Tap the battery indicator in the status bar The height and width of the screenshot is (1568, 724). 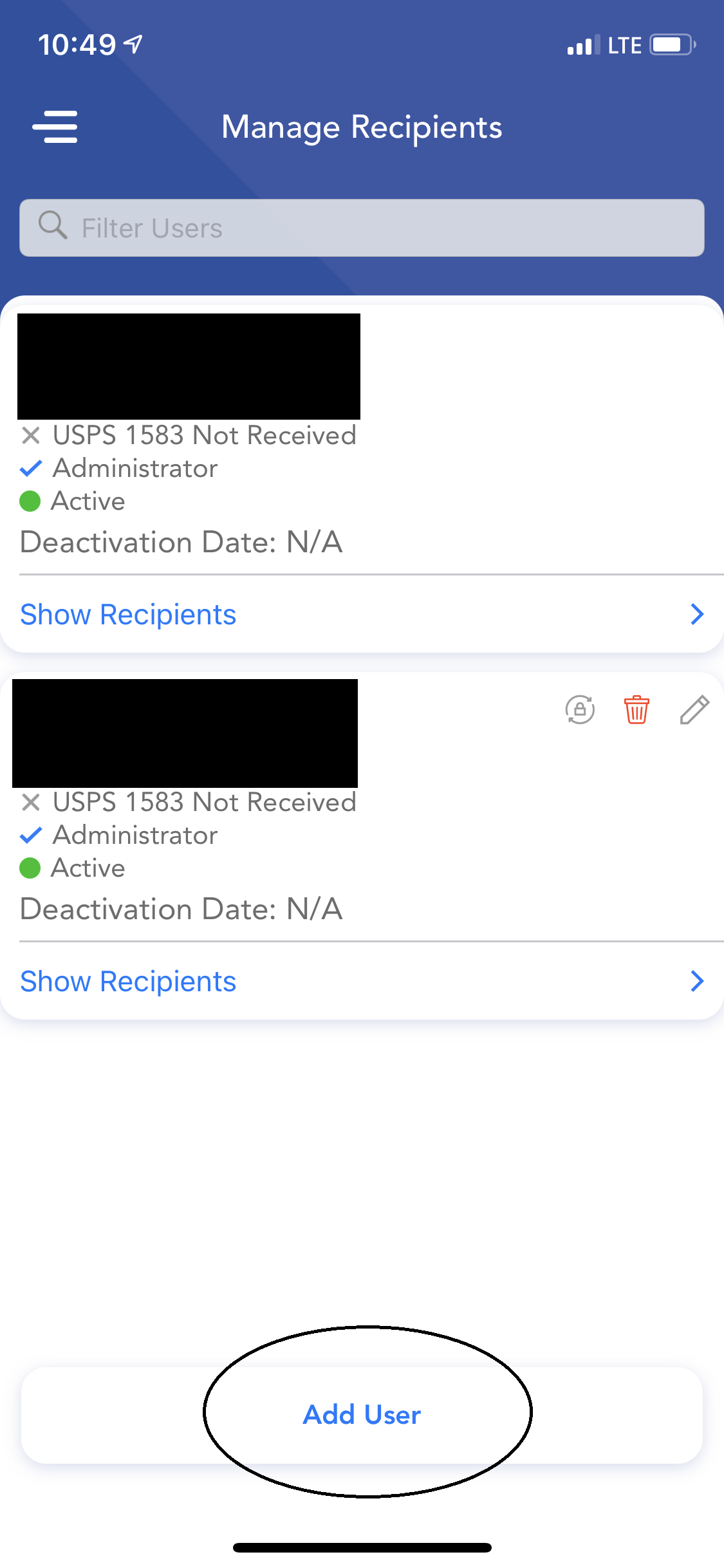click(671, 44)
